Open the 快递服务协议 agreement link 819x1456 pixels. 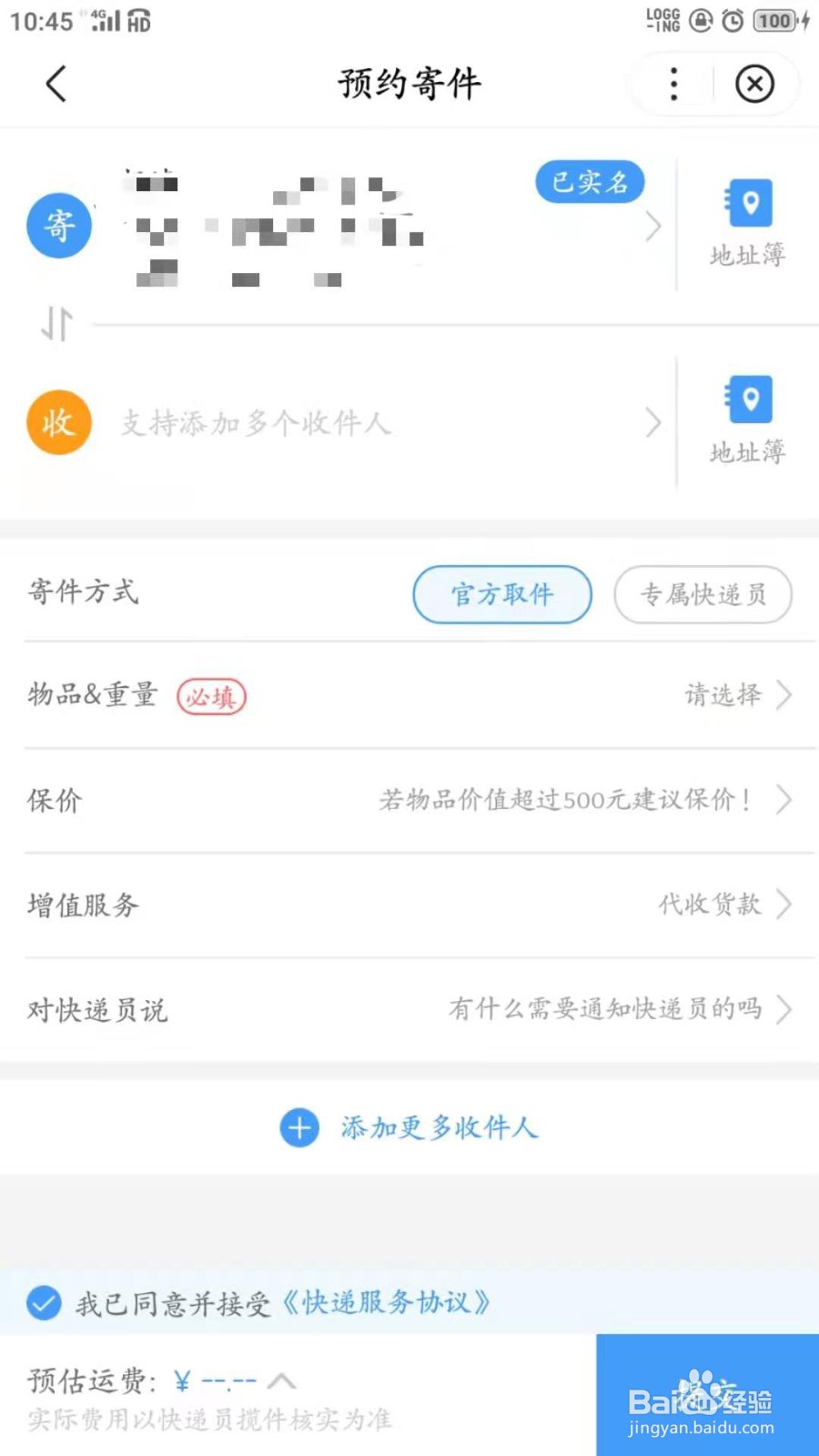coord(386,1303)
